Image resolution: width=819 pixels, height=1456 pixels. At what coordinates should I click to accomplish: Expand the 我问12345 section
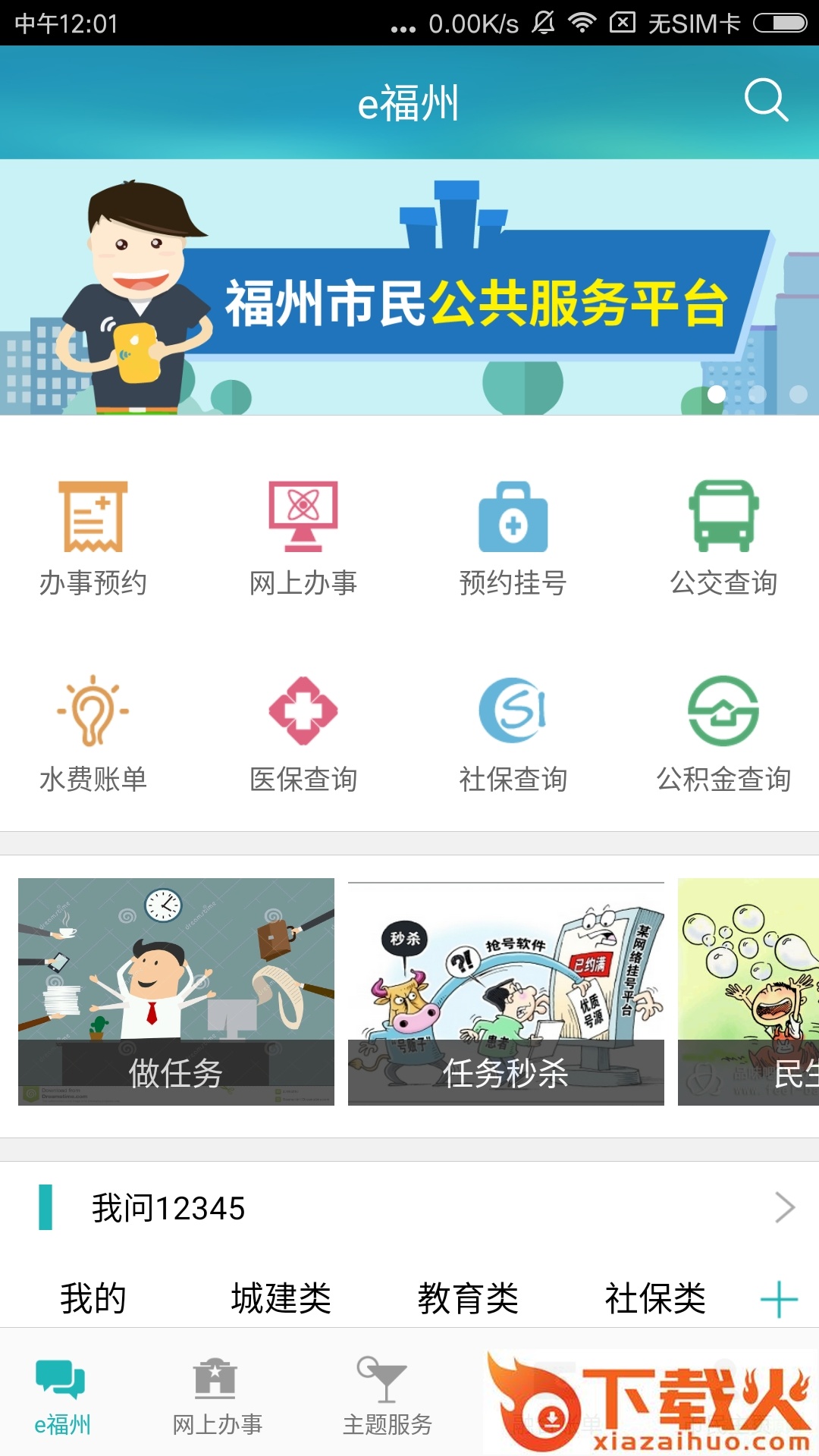[x=784, y=1207]
